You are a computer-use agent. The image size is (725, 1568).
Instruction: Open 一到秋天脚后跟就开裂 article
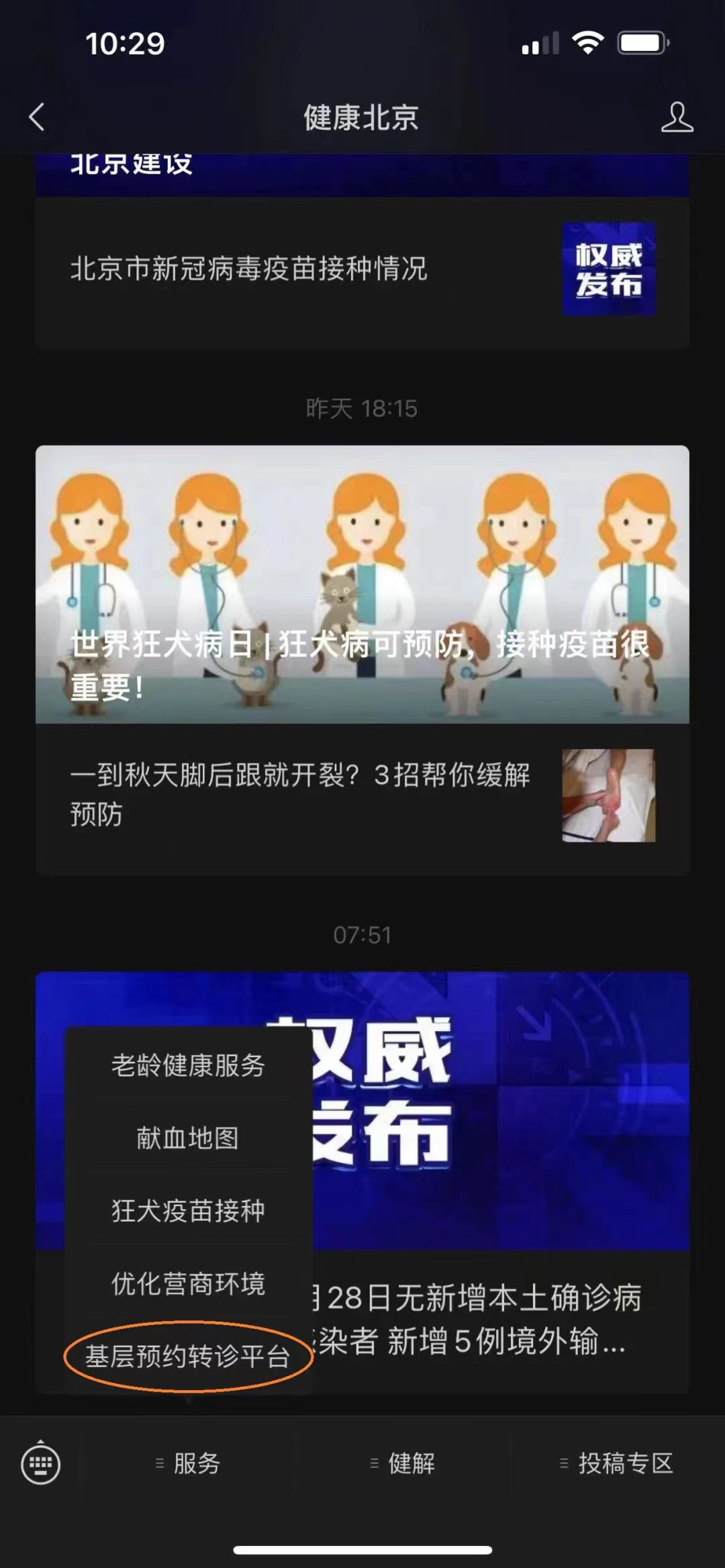pyautogui.click(x=301, y=794)
